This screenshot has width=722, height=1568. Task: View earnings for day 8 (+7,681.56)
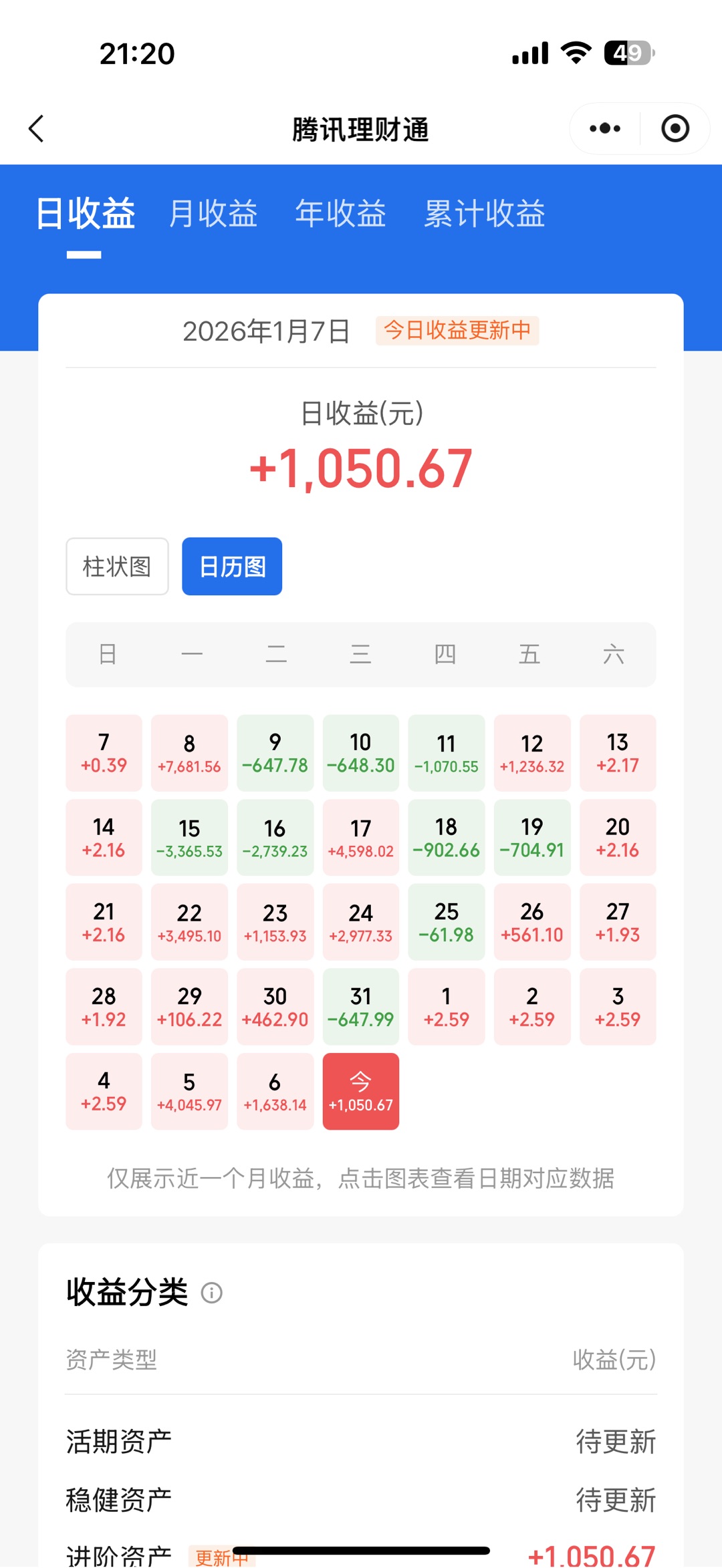tap(189, 753)
